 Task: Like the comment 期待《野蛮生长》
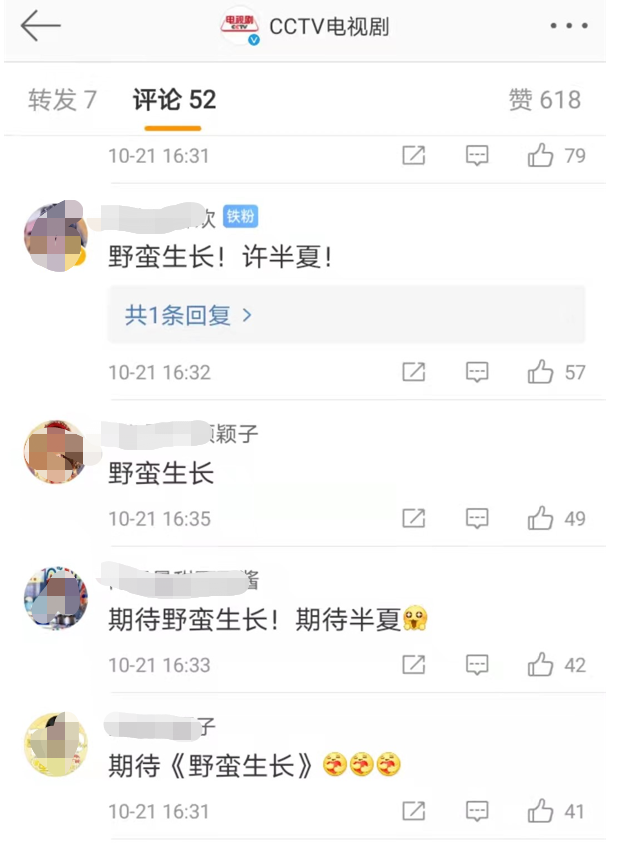click(x=541, y=811)
